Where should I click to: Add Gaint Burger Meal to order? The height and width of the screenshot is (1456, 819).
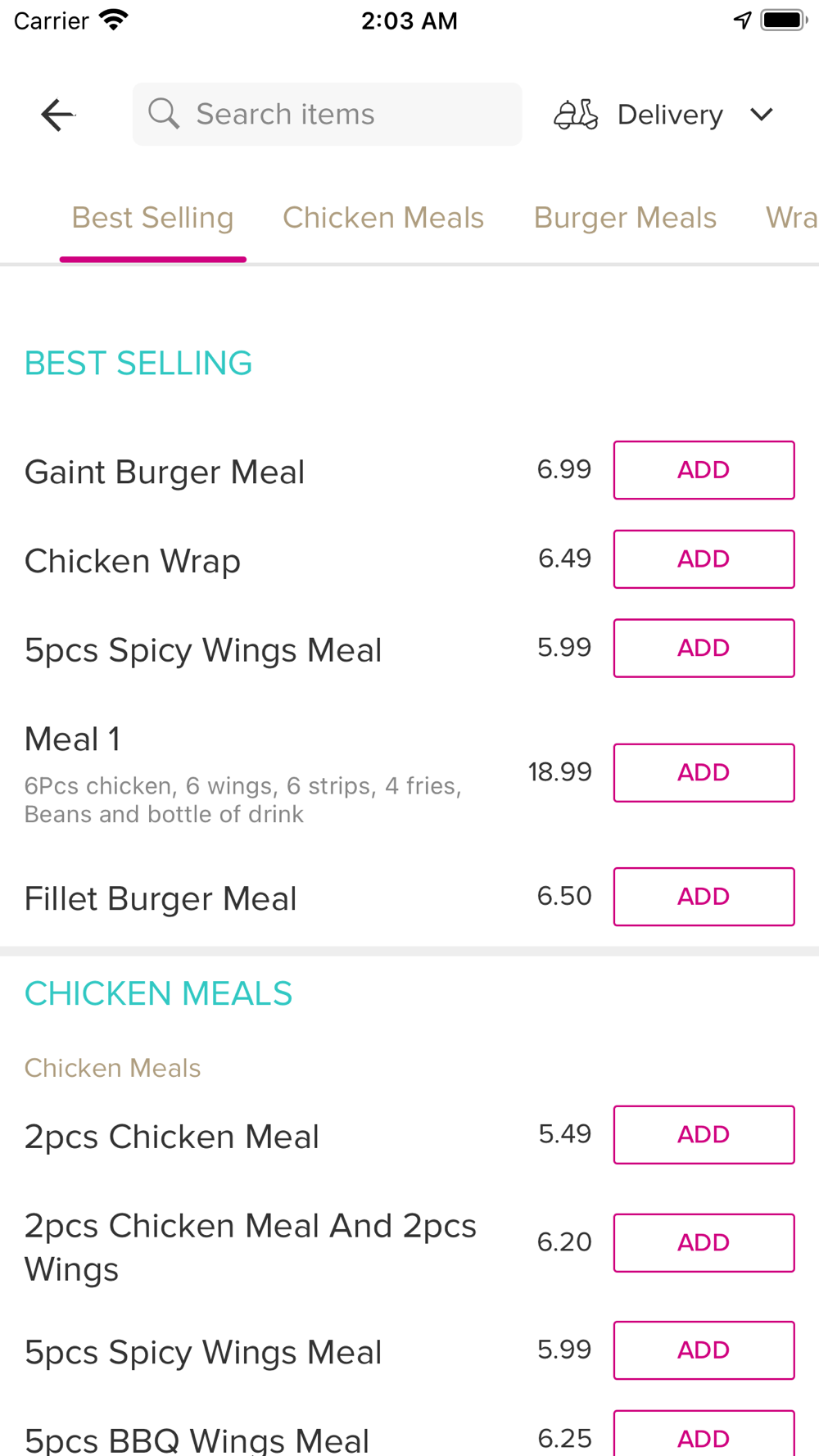tap(704, 470)
